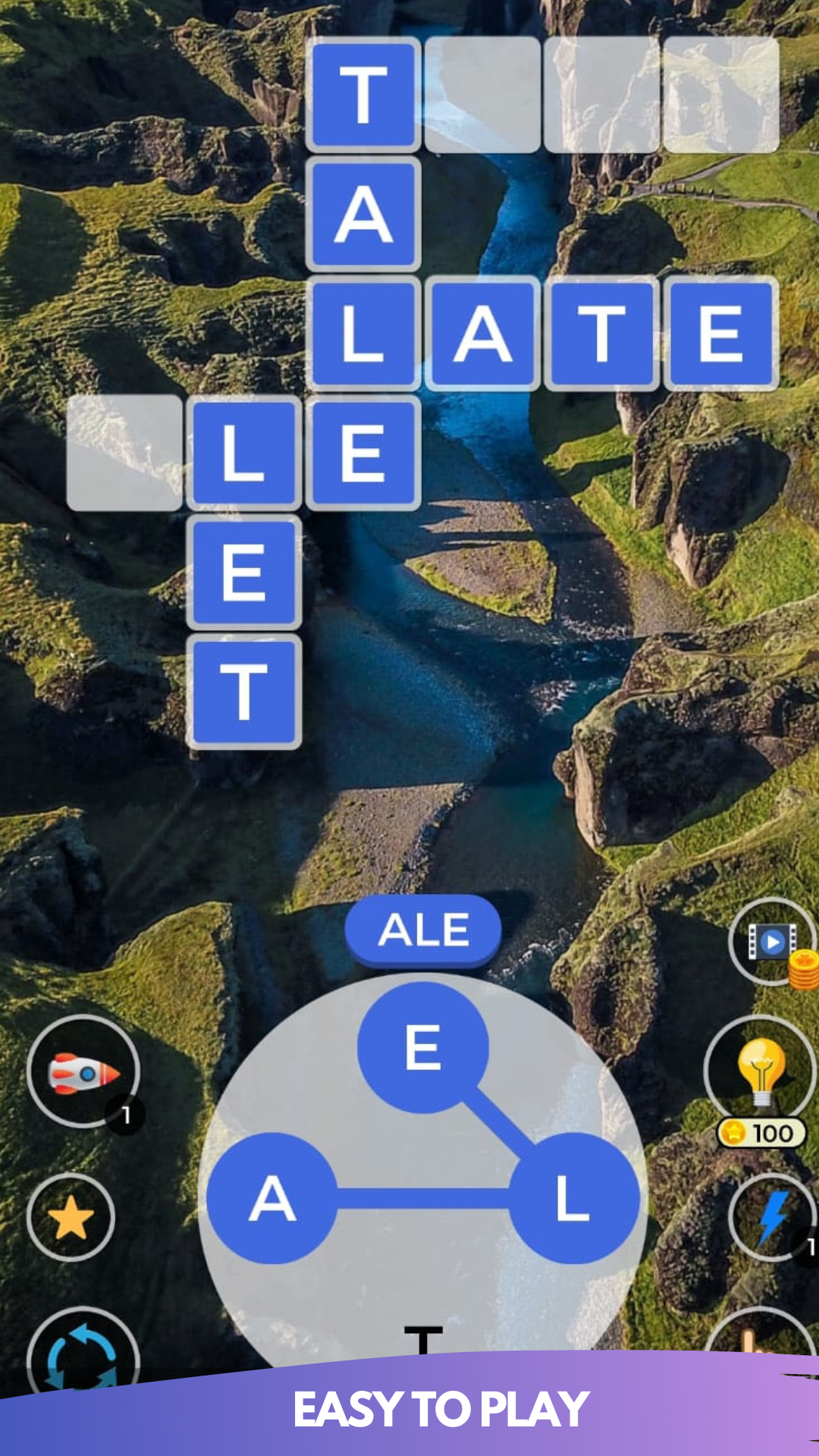Shuffle the letter wheel
Viewport: 819px width, 1456px height.
point(83,1357)
